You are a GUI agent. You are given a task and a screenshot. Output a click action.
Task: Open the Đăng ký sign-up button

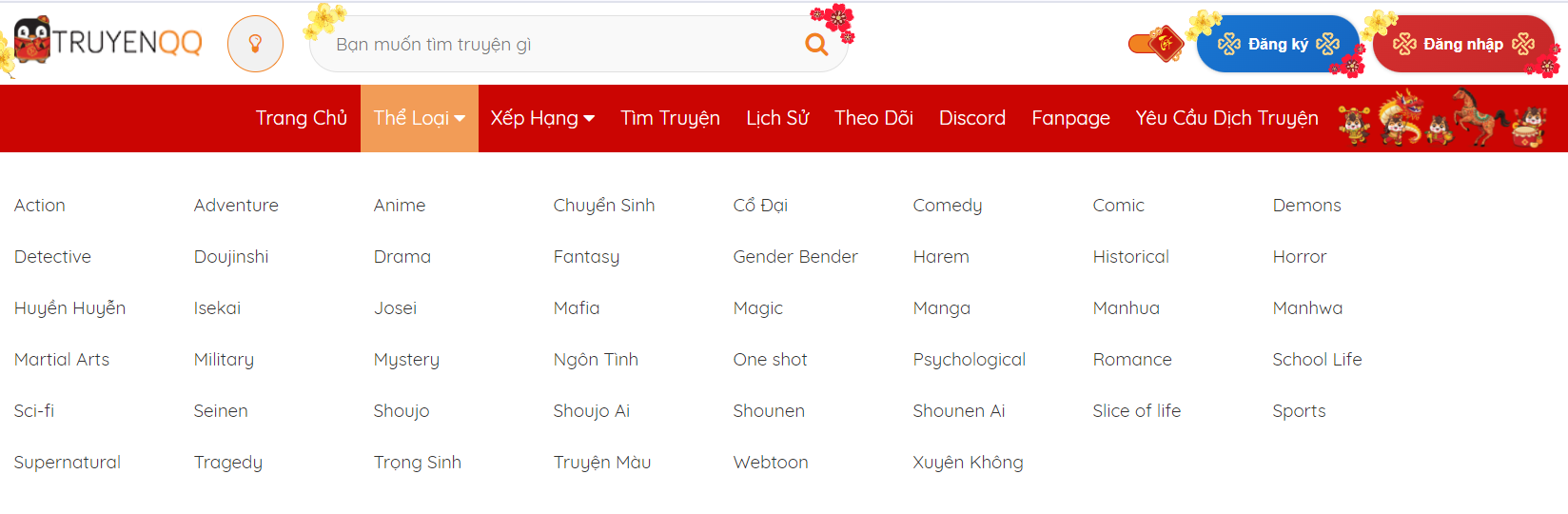[1278, 44]
